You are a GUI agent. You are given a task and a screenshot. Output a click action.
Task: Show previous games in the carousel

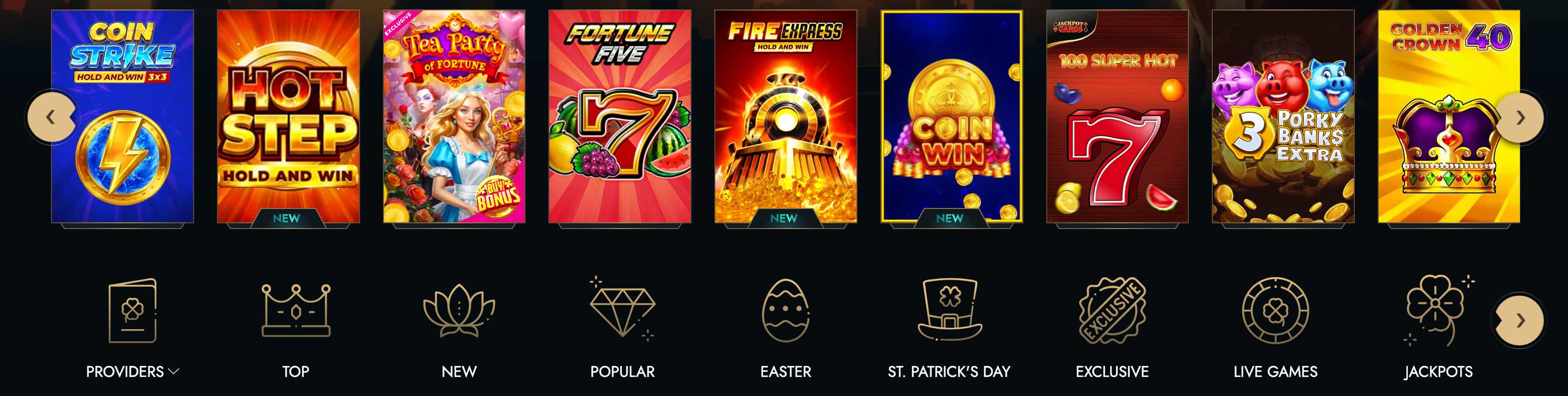[x=51, y=117]
